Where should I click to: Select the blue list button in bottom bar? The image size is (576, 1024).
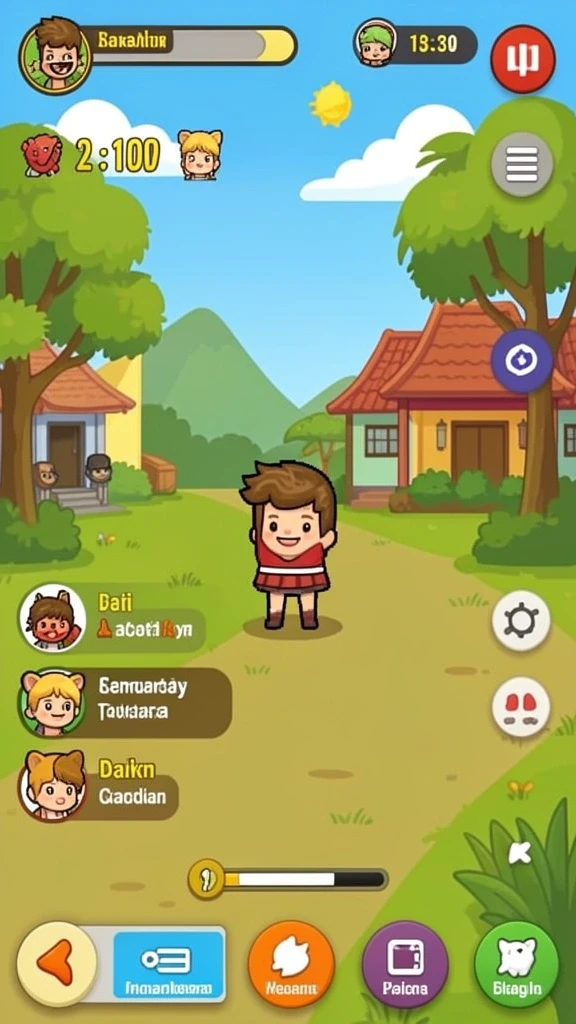coord(169,965)
